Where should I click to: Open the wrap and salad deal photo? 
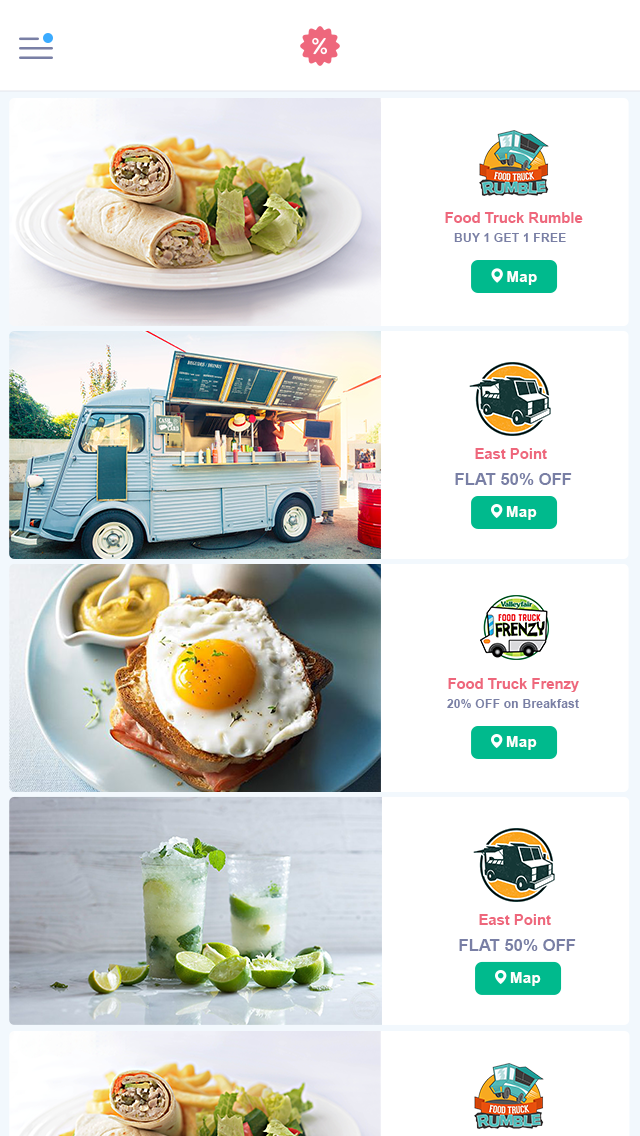(195, 211)
